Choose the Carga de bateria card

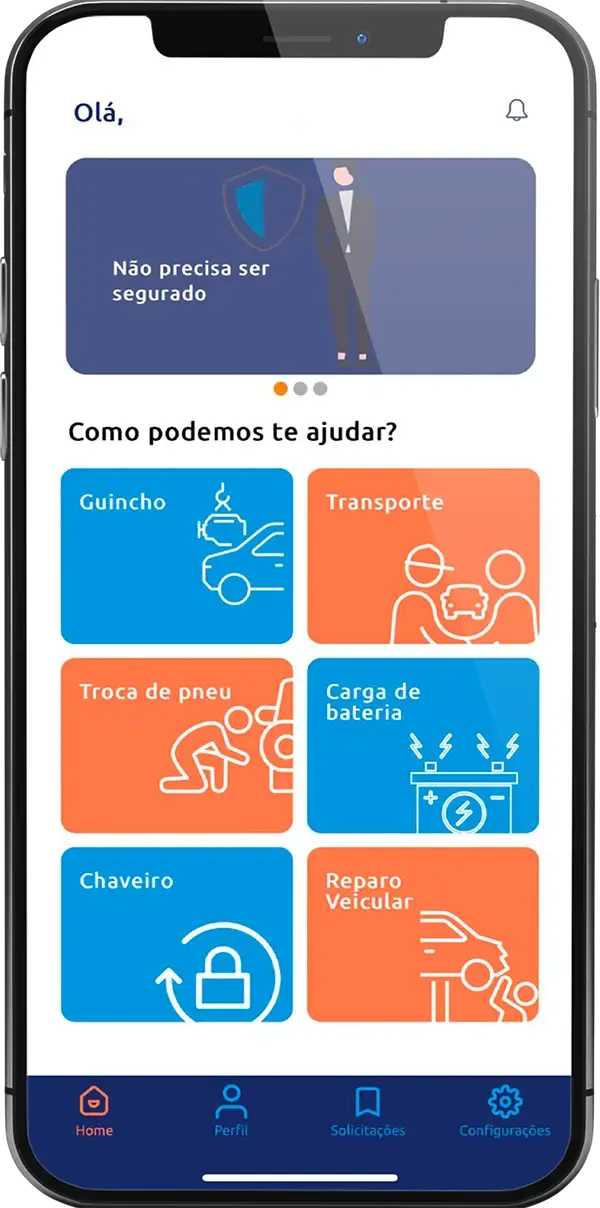(x=423, y=745)
